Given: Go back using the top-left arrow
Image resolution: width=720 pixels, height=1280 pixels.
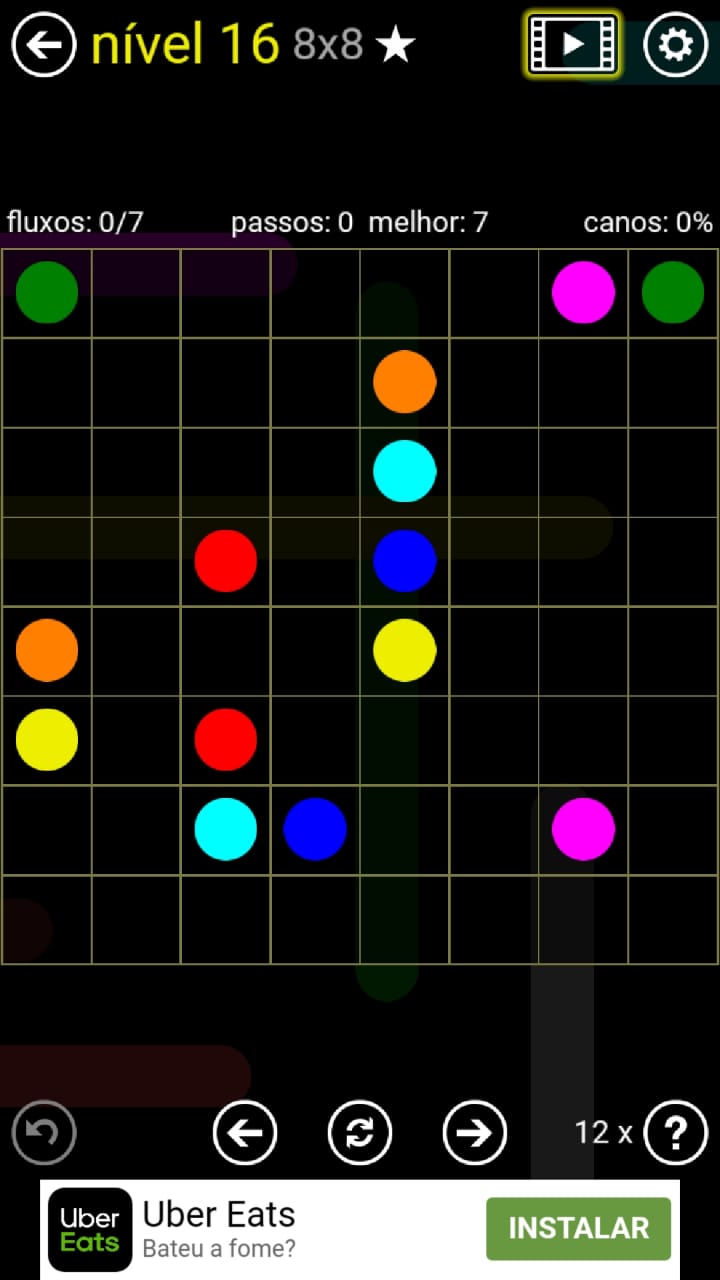Looking at the screenshot, I should pyautogui.click(x=44, y=45).
